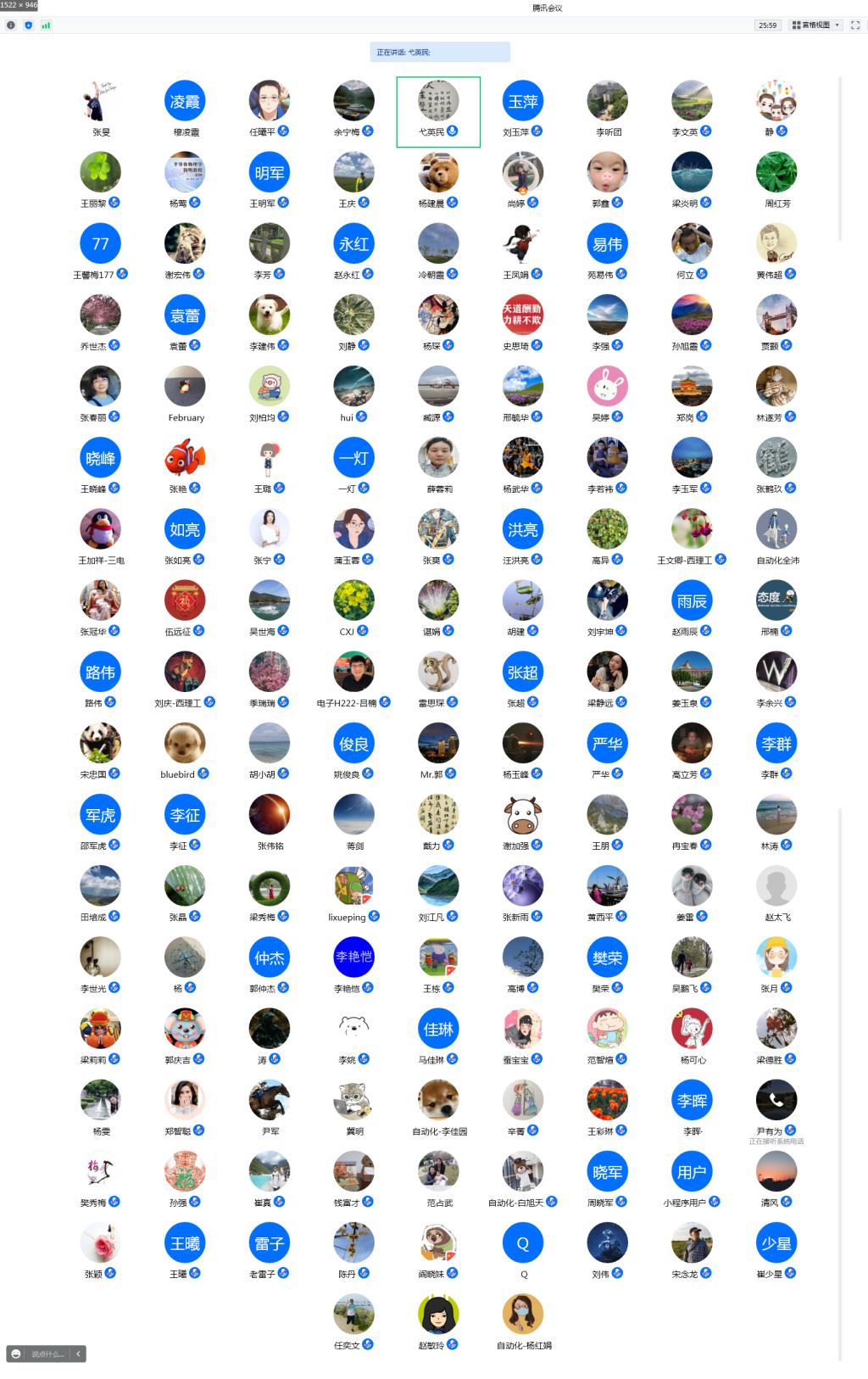Enter full screen mode

click(x=855, y=25)
